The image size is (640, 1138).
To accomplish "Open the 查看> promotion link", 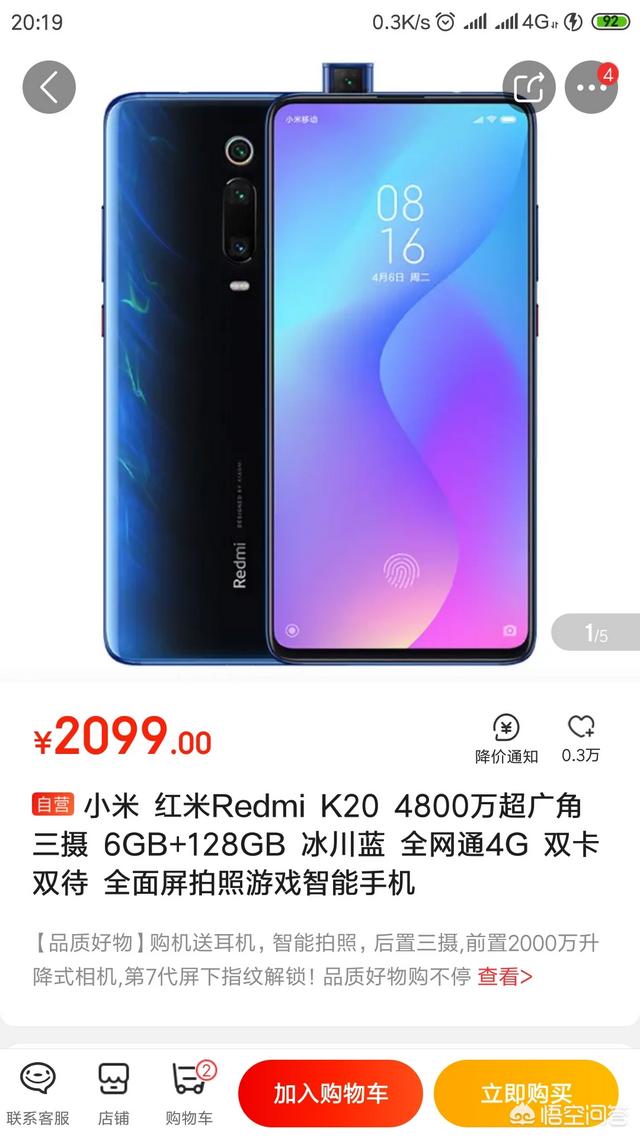I will tap(505, 976).
